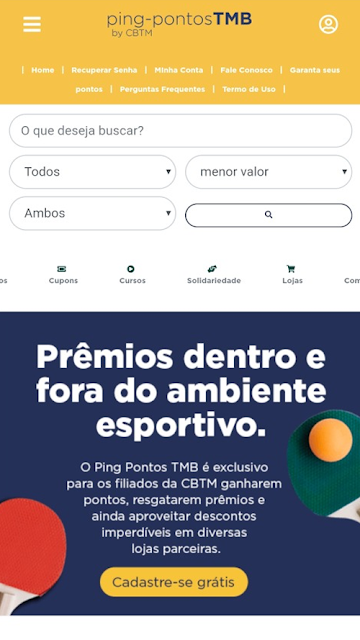The height and width of the screenshot is (640, 360).
Task: Open the hamburger menu
Action: tap(32, 24)
